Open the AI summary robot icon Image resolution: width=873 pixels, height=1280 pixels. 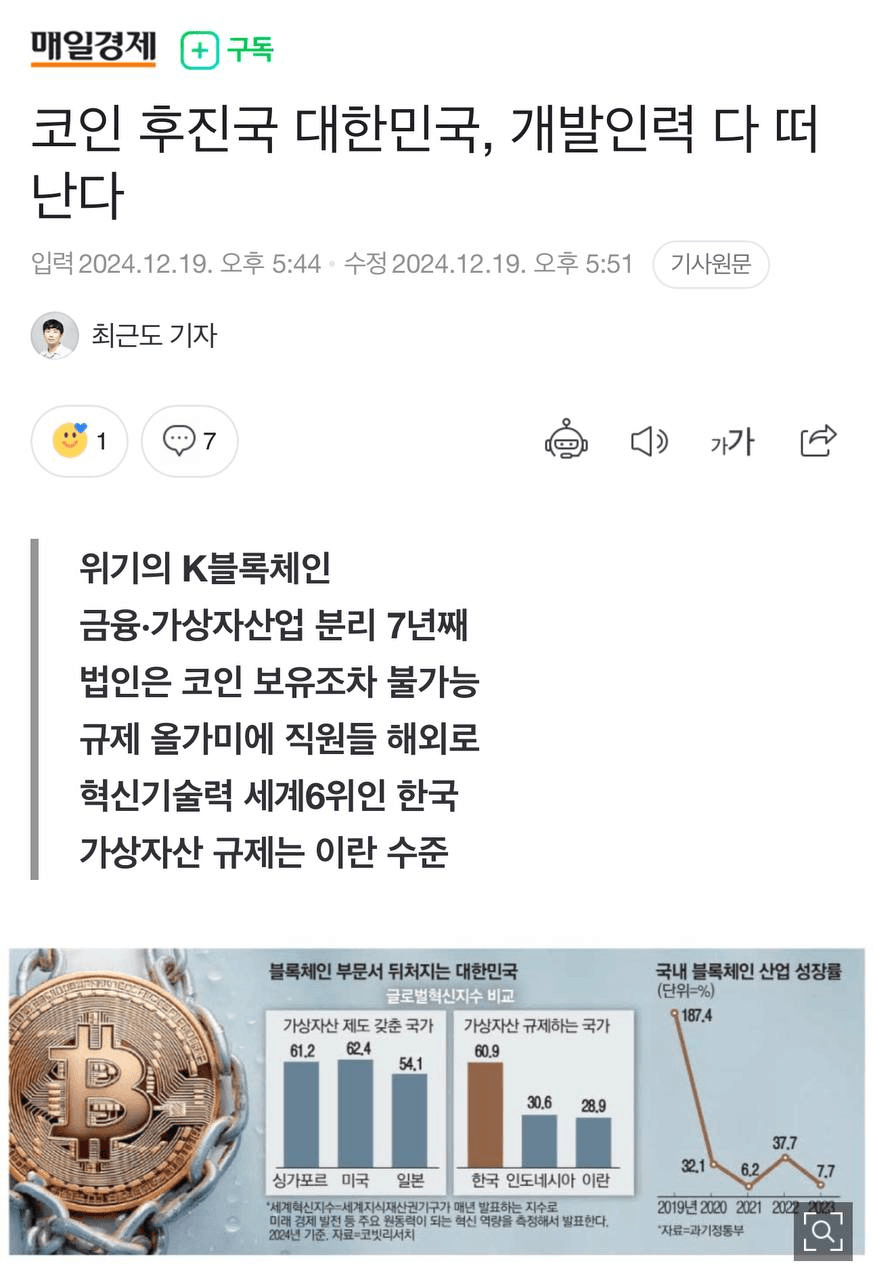[566, 440]
